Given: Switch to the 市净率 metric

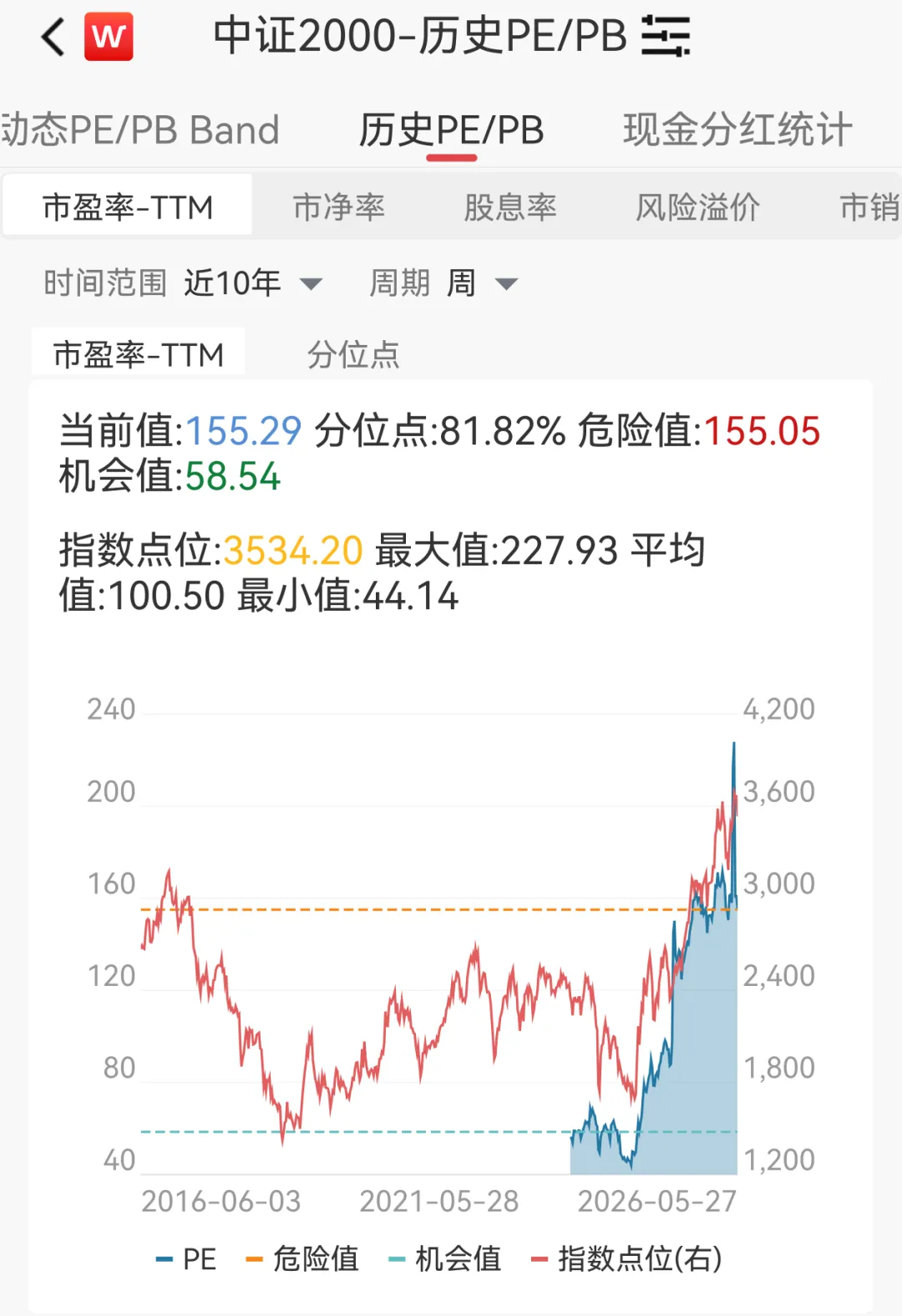Looking at the screenshot, I should click(x=339, y=206).
